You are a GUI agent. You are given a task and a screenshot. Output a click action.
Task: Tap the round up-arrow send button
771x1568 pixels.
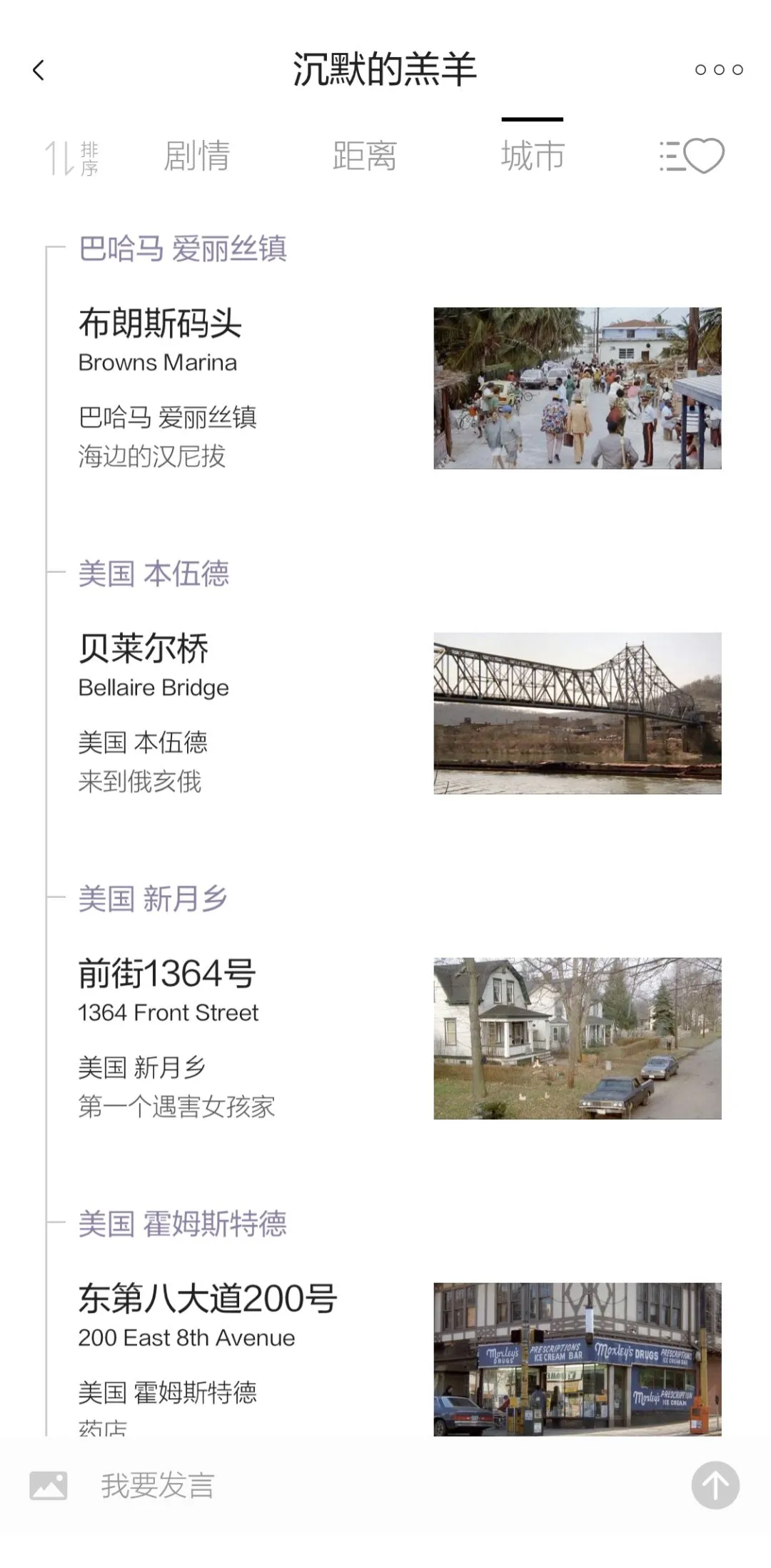click(715, 1485)
